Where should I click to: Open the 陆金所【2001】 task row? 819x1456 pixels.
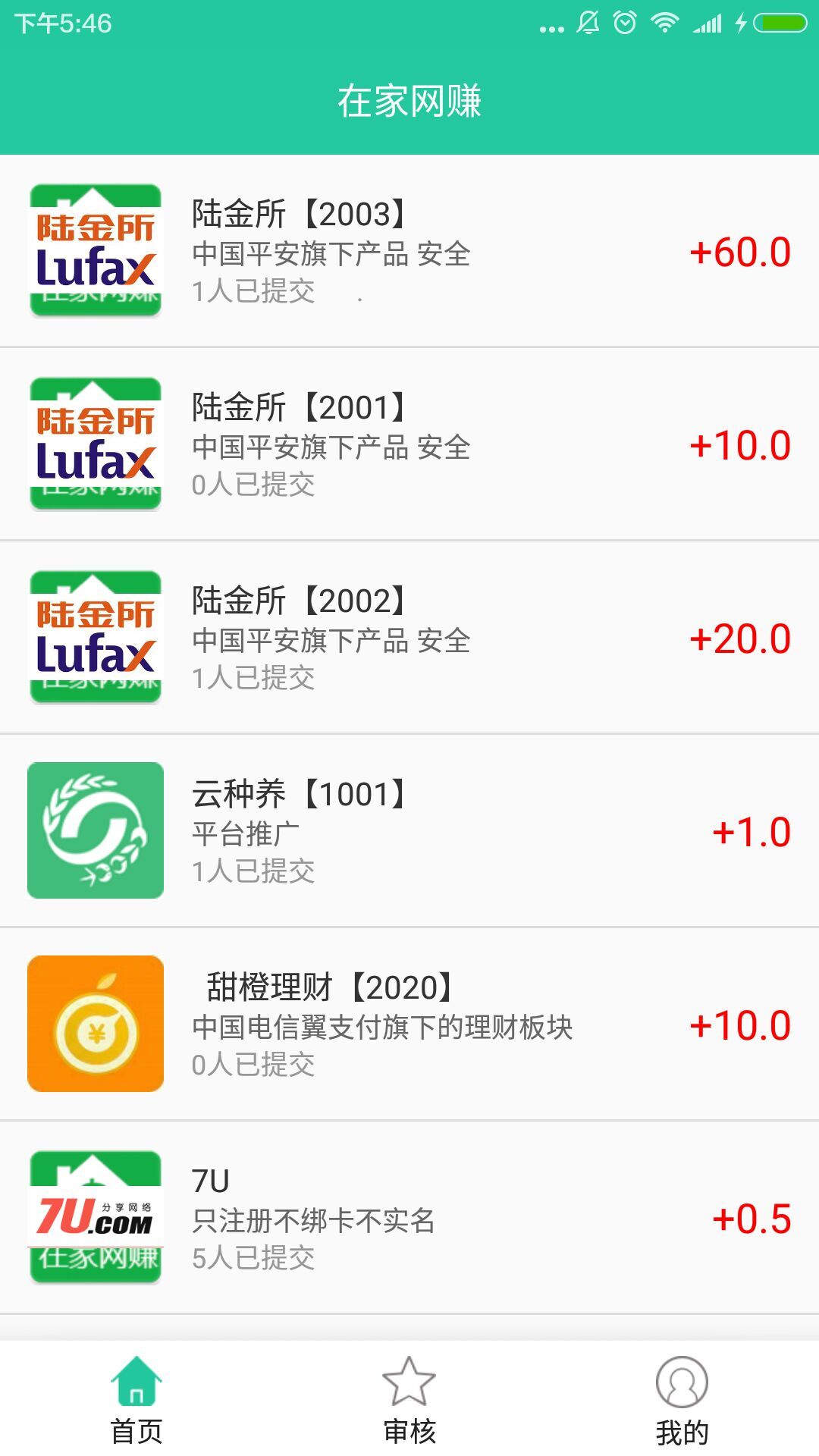[409, 444]
